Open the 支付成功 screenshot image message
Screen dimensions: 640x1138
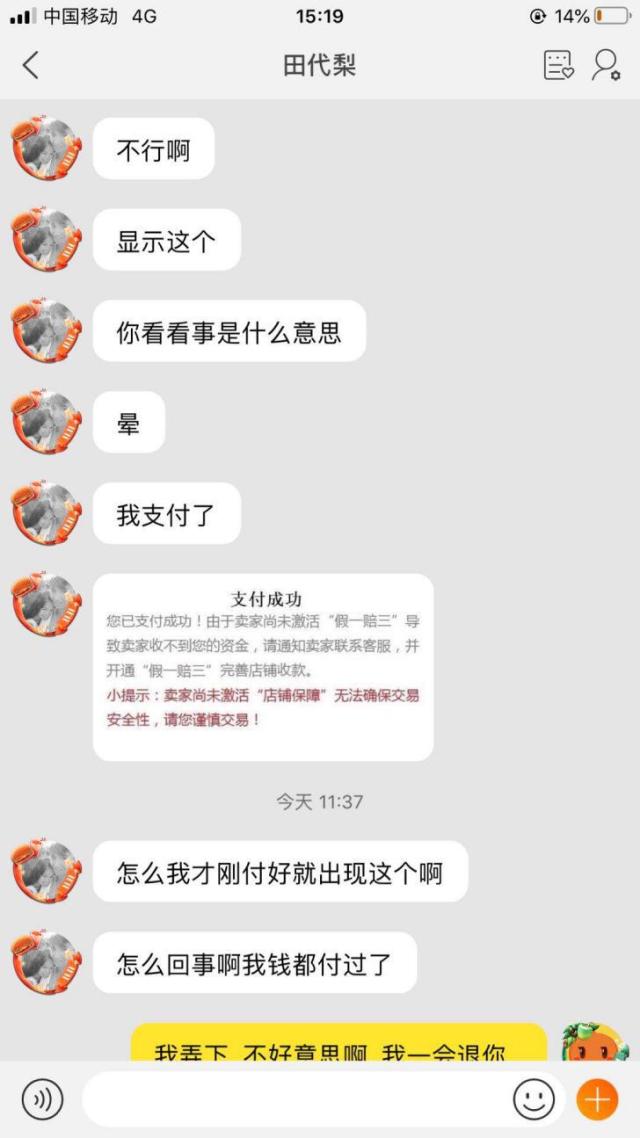click(263, 667)
